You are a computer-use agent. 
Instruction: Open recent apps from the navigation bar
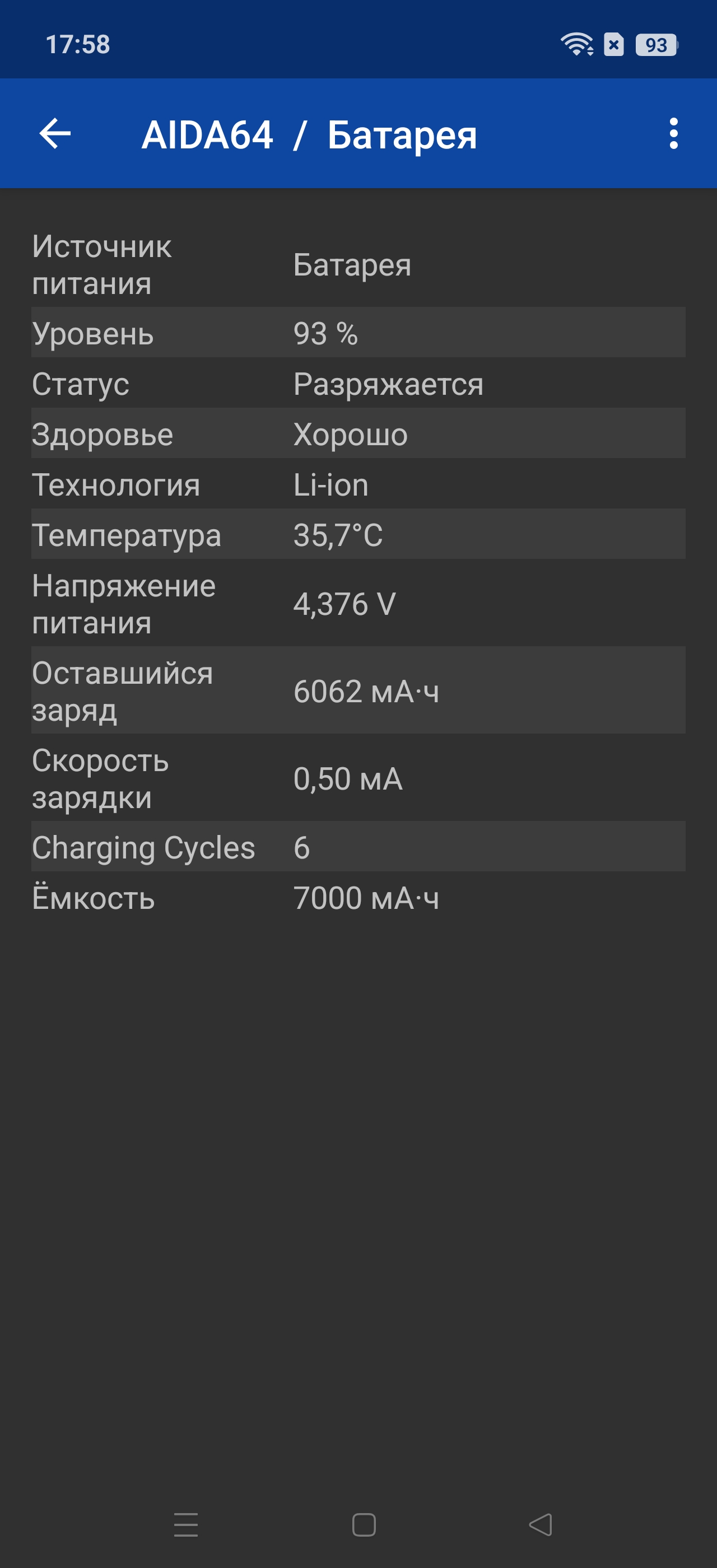185,1525
